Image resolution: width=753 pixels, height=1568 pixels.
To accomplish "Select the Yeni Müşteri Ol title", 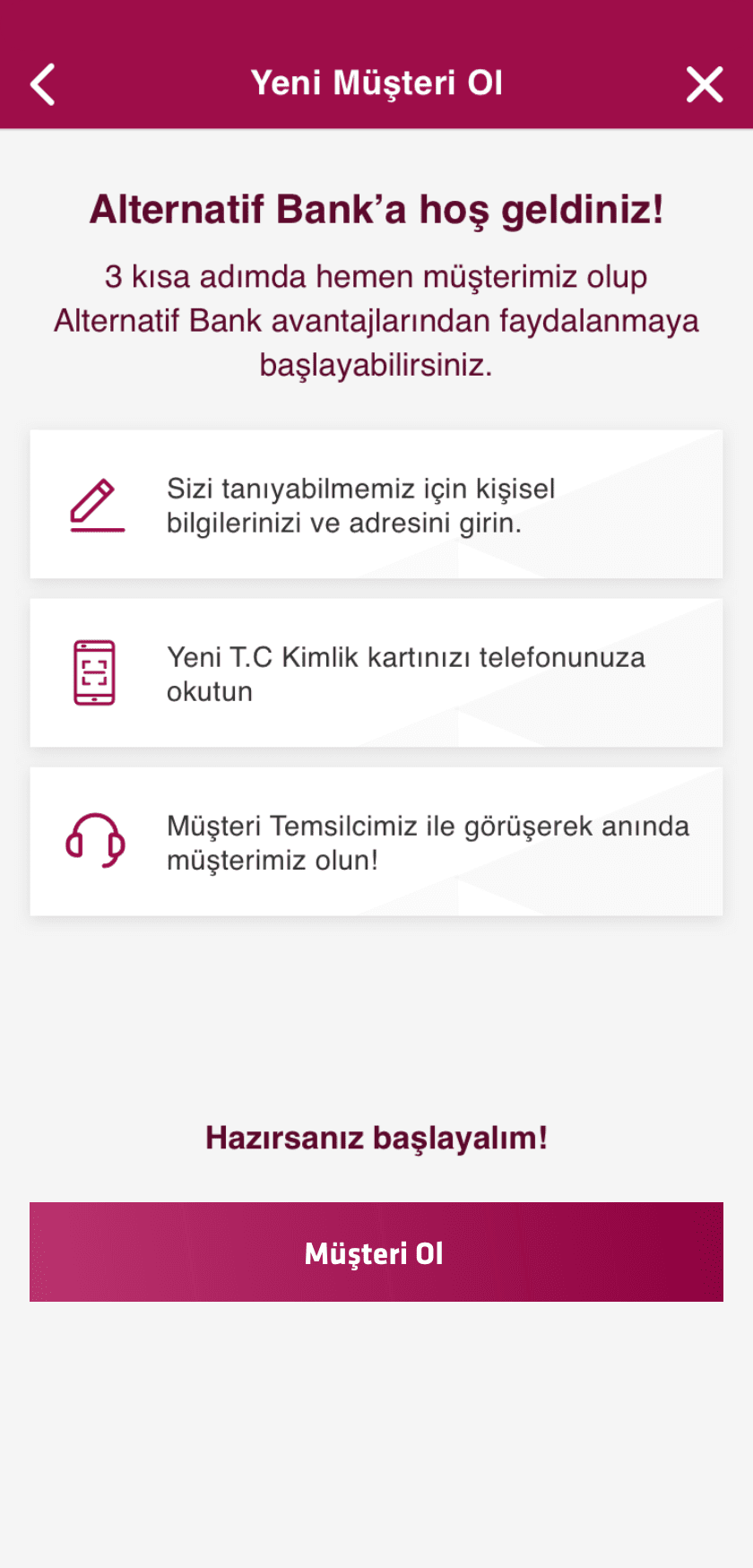I will point(376,81).
